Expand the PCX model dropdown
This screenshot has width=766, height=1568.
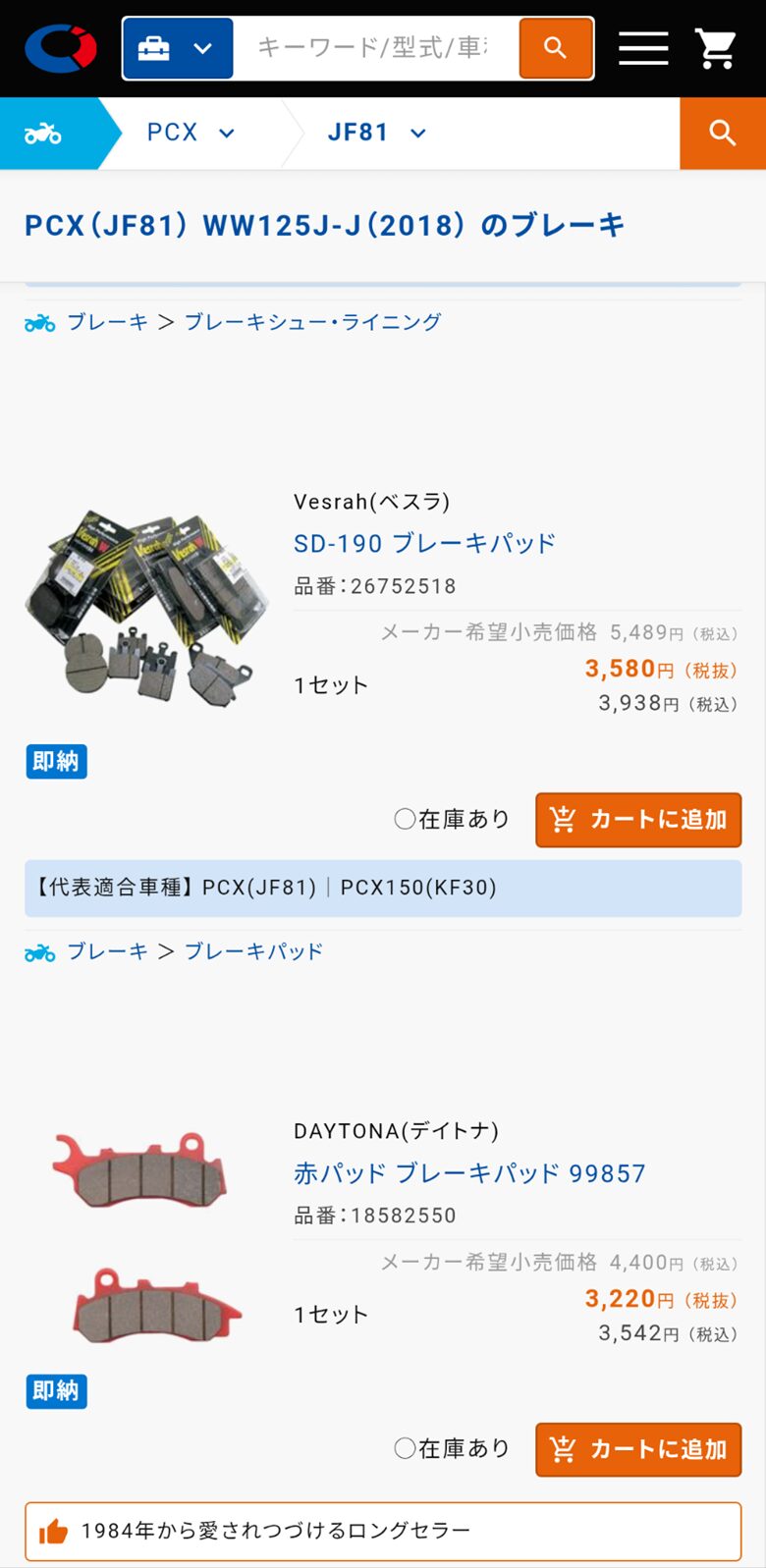(191, 133)
